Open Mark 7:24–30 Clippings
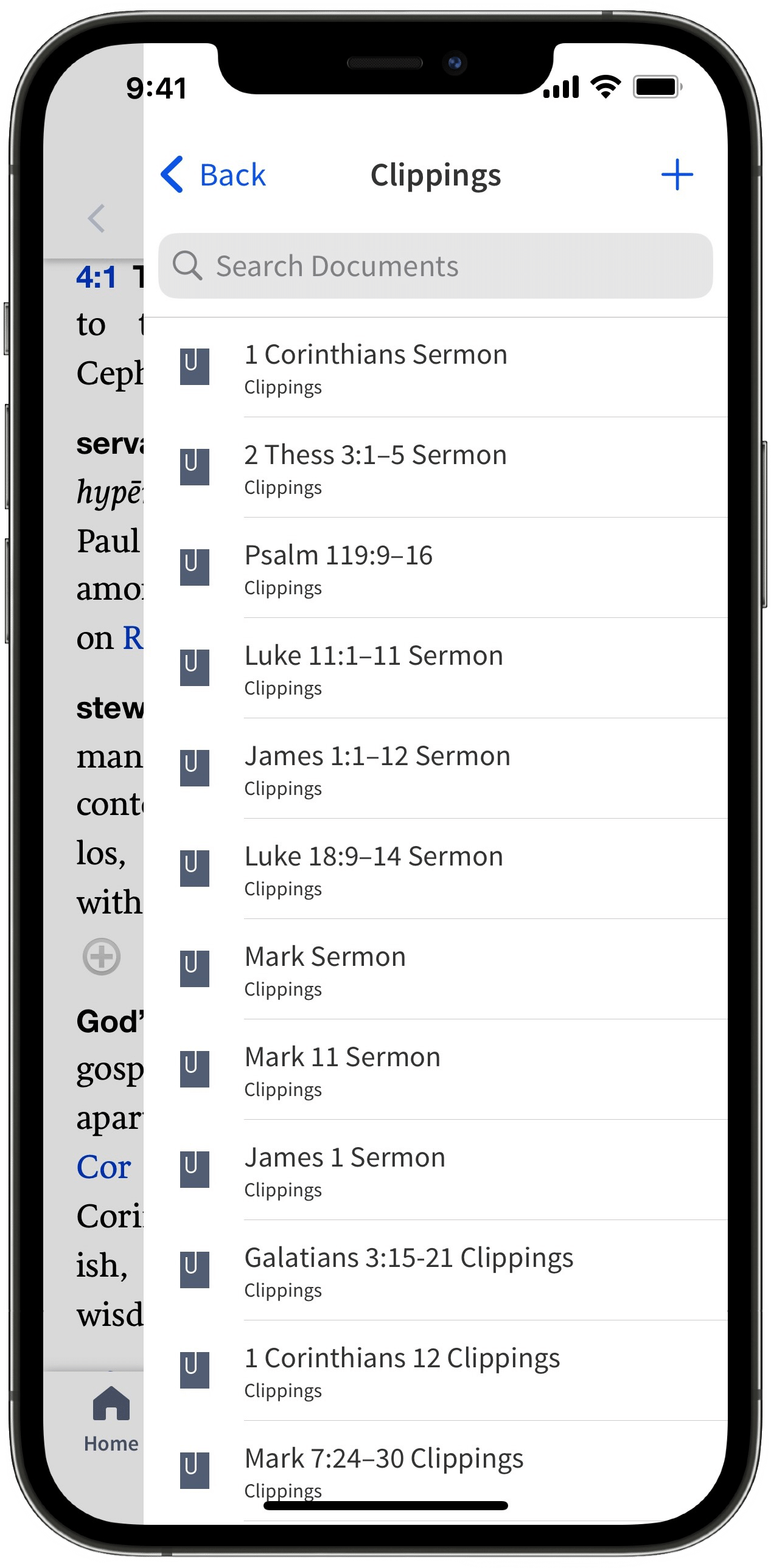This screenshot has height=1568, width=771. click(x=435, y=1471)
